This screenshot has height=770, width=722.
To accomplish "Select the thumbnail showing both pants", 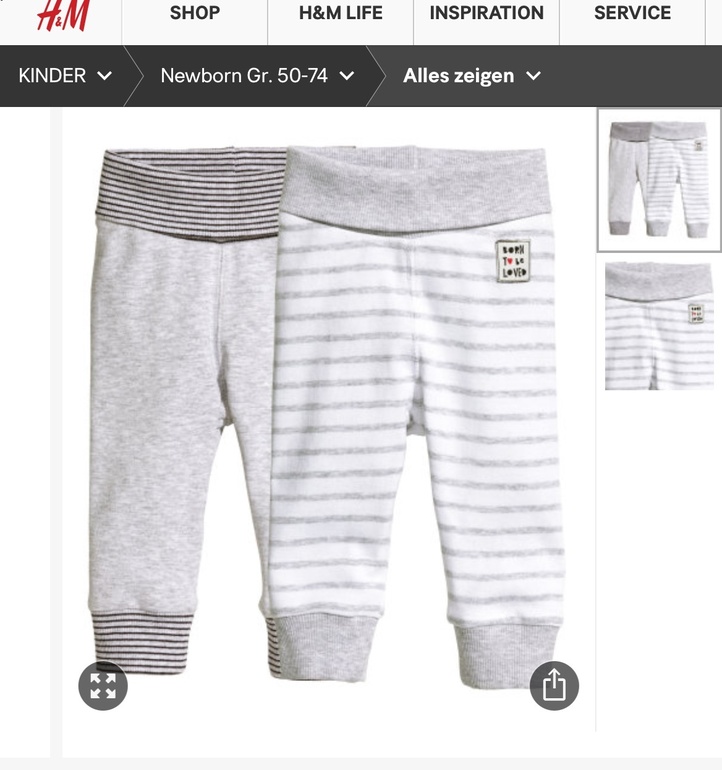I will pyautogui.click(x=658, y=180).
